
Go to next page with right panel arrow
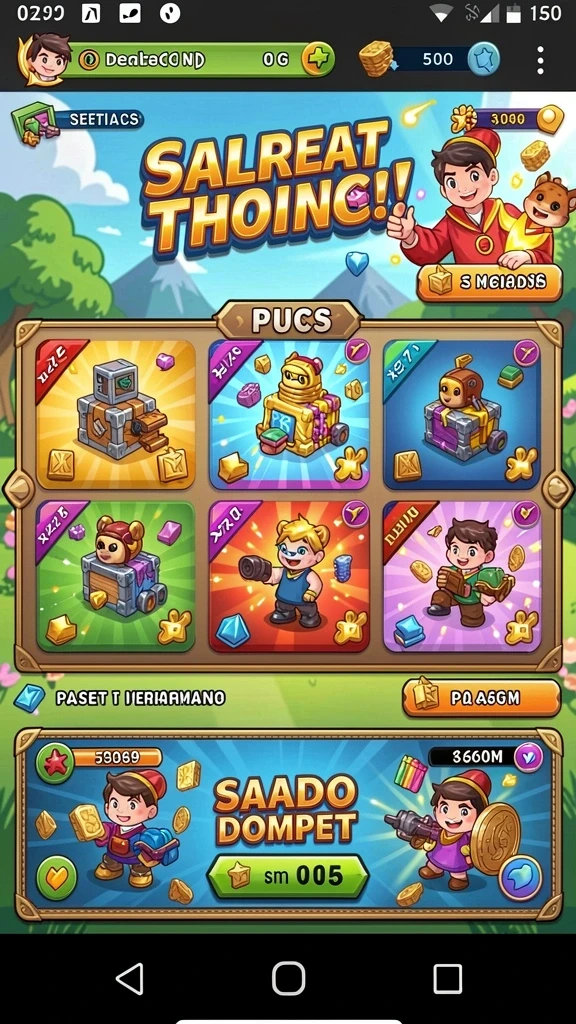(x=559, y=488)
